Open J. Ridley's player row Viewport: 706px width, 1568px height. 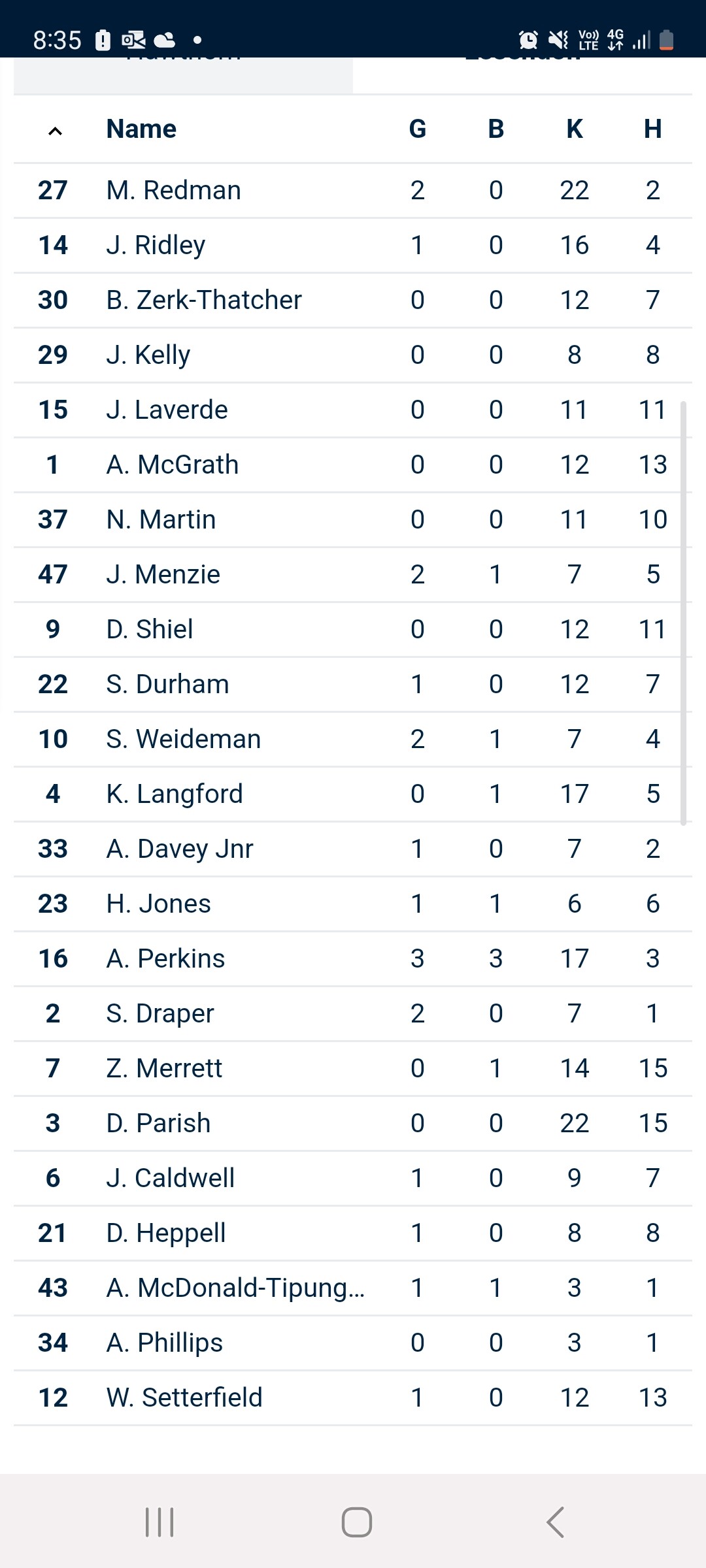click(353, 246)
